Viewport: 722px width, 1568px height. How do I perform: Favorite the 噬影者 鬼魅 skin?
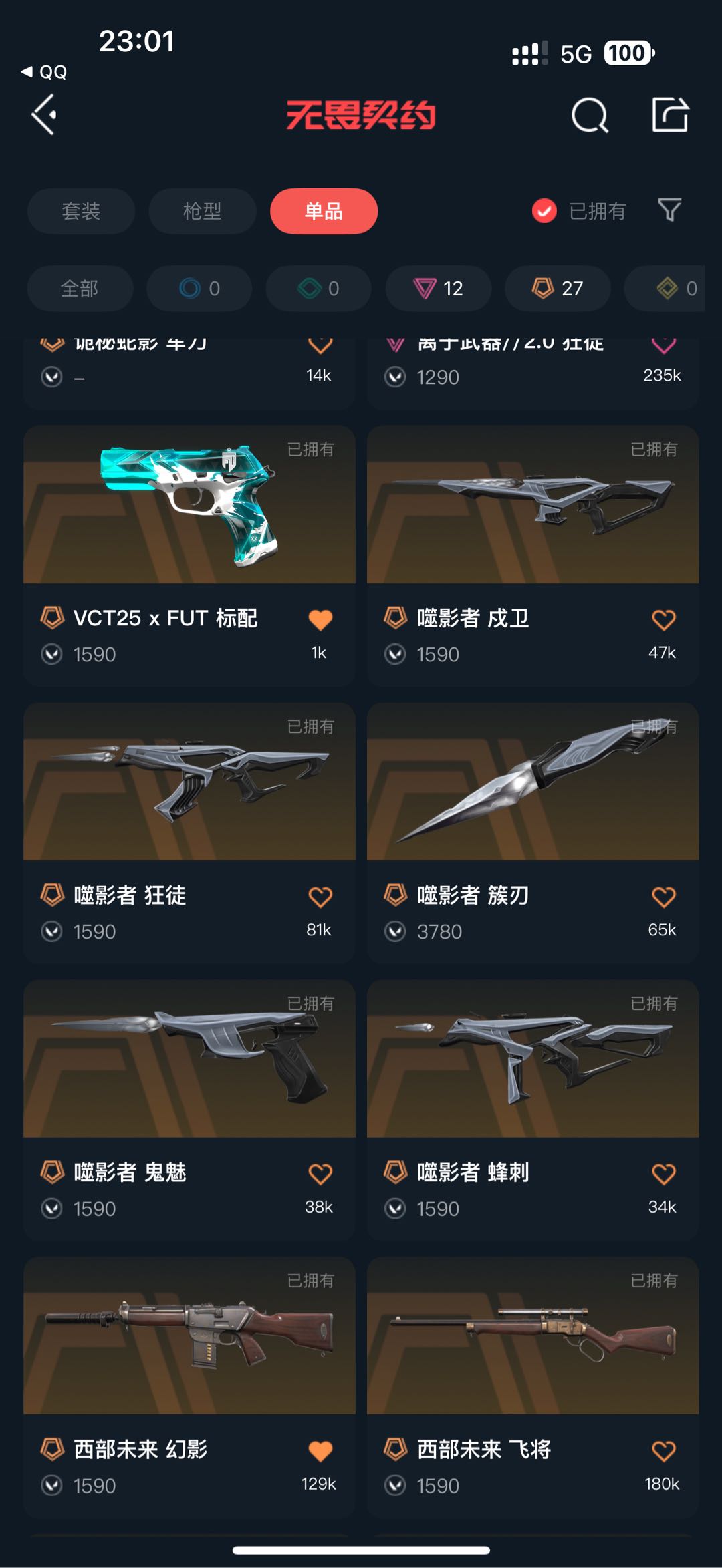click(320, 1174)
